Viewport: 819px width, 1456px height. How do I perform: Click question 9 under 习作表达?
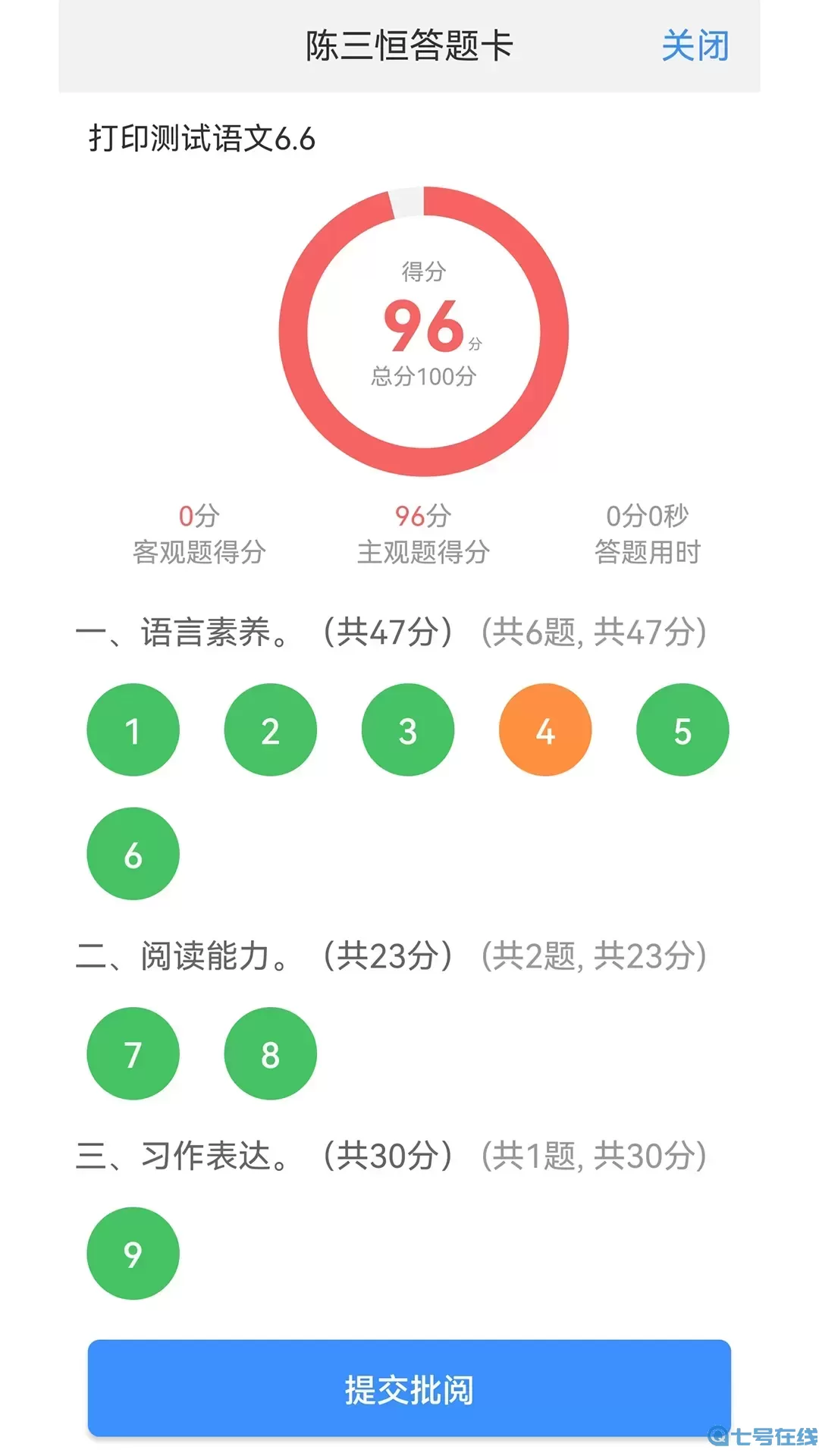(133, 1254)
